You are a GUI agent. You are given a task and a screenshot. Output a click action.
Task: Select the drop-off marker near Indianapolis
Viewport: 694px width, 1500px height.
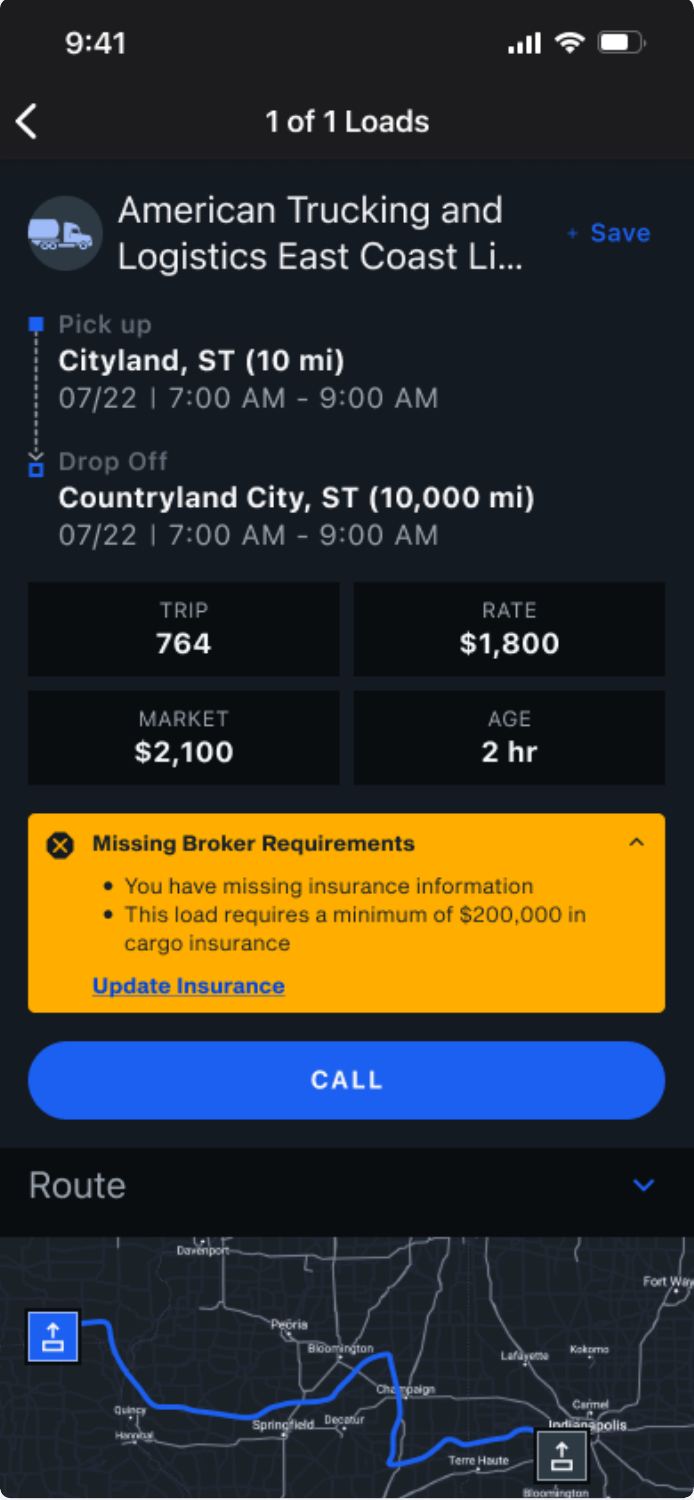[562, 1455]
